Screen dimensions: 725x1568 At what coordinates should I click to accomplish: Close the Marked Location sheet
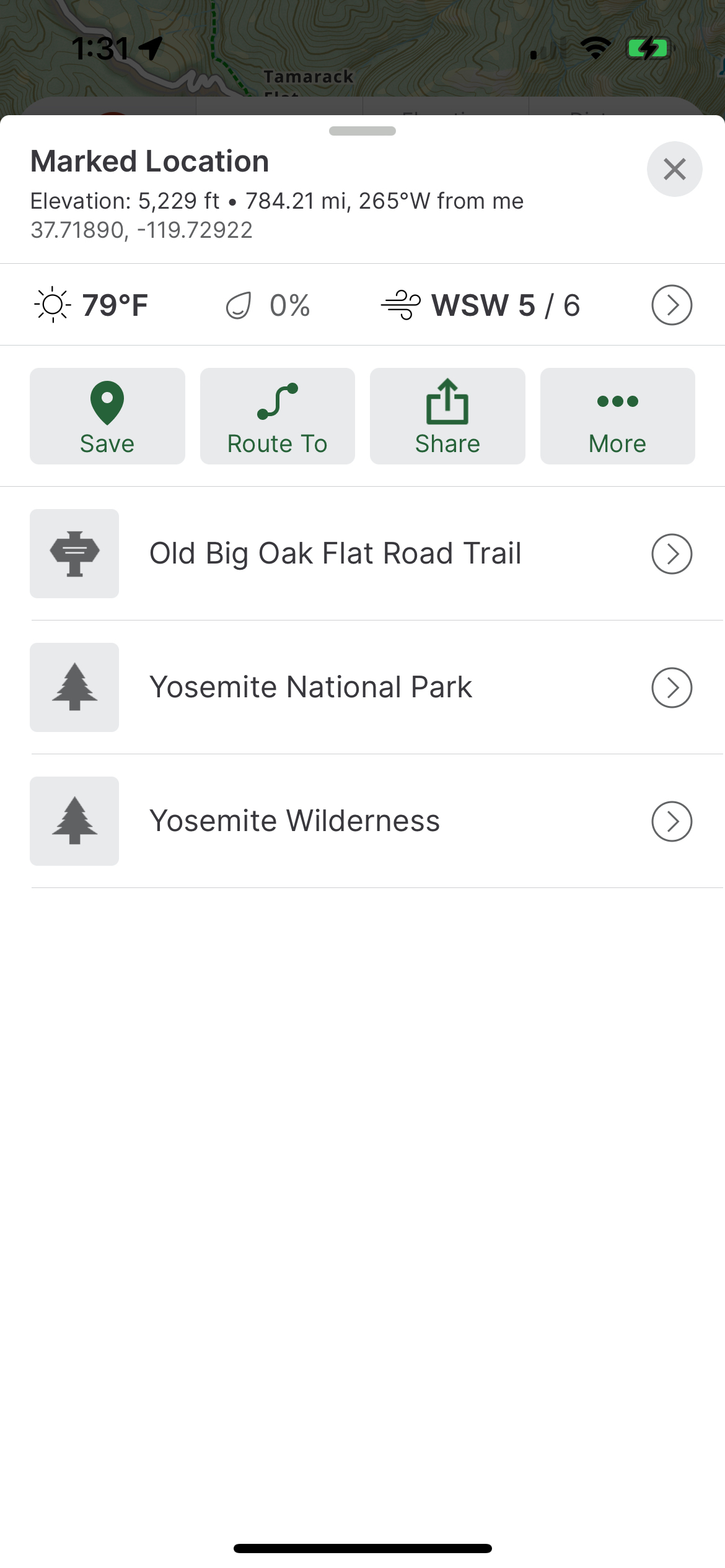click(x=674, y=169)
